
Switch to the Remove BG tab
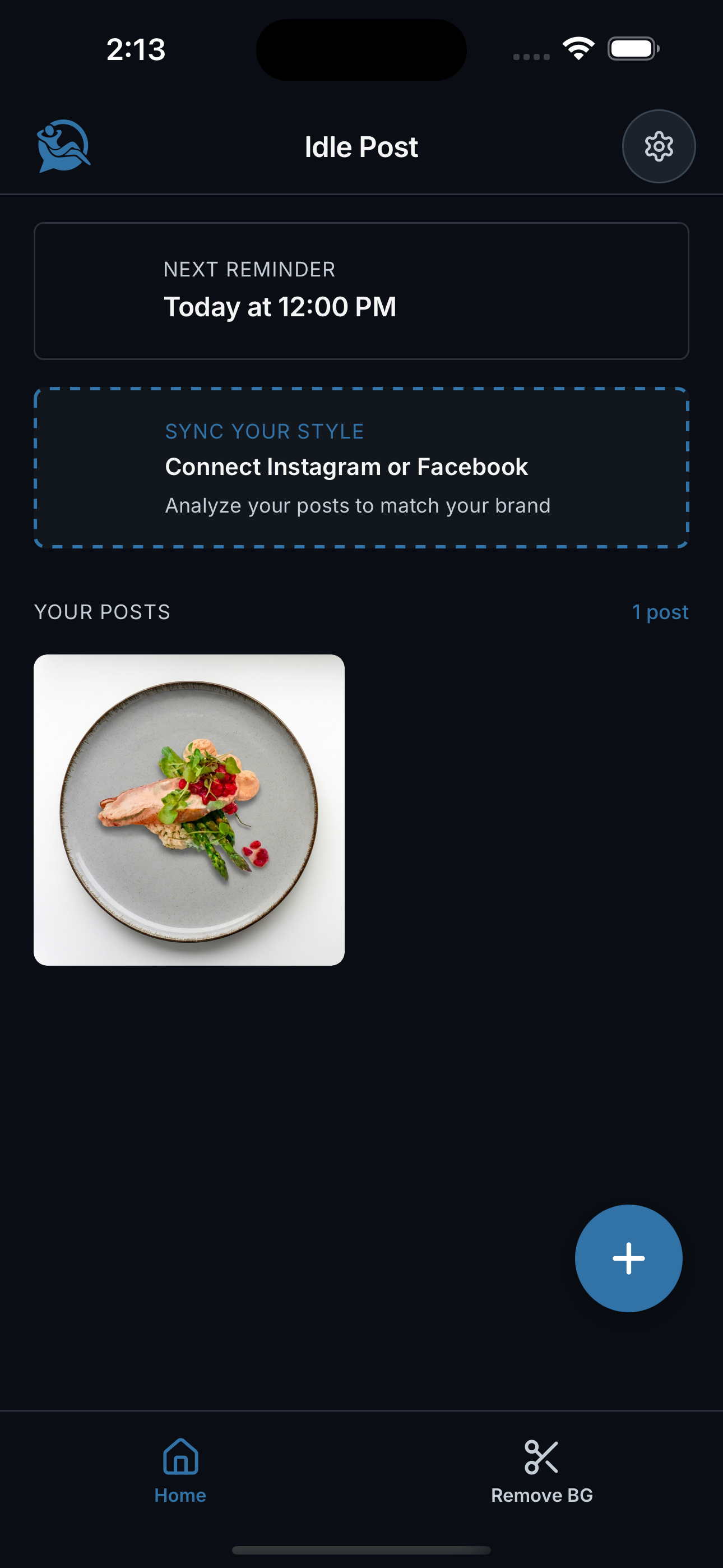click(x=541, y=1470)
